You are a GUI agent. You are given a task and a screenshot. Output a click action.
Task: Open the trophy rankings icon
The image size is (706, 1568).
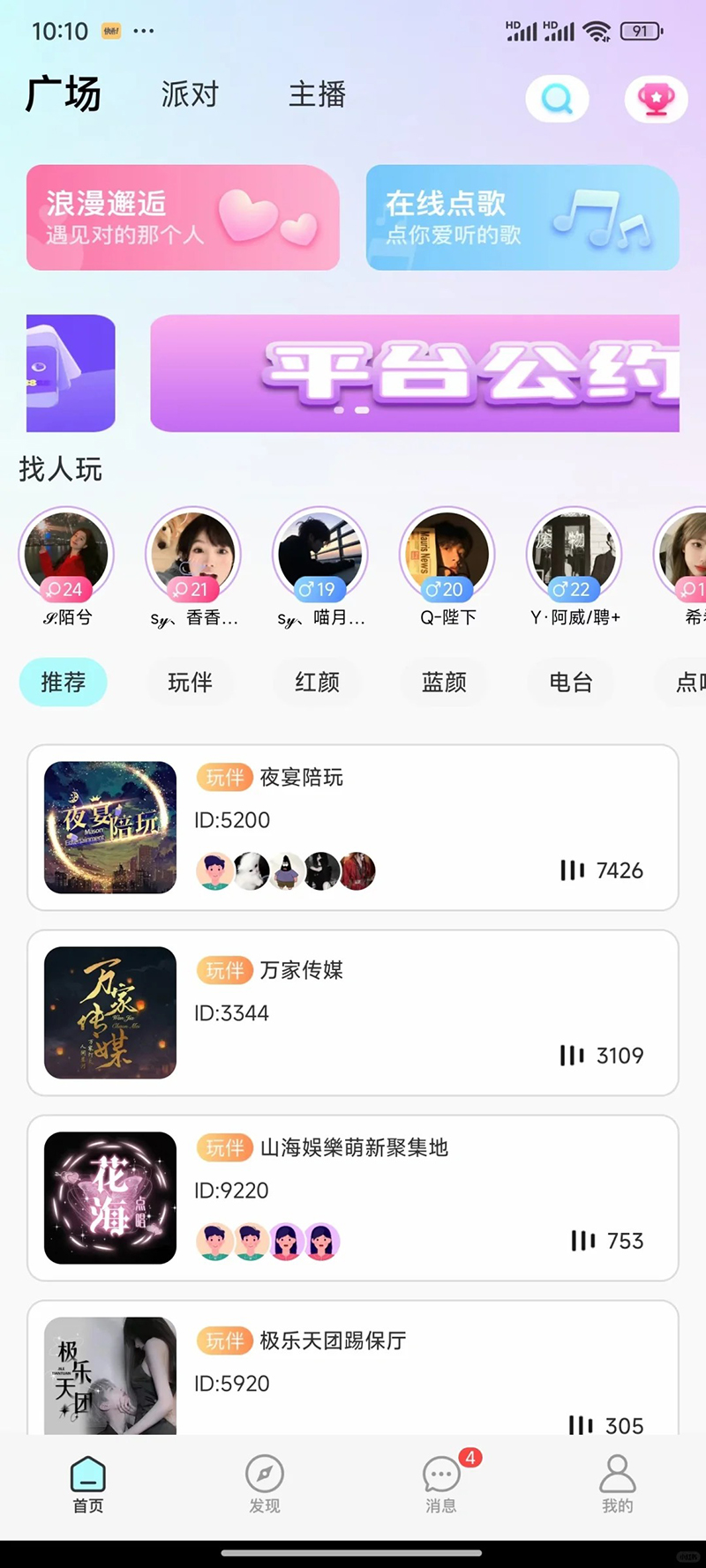(655, 99)
